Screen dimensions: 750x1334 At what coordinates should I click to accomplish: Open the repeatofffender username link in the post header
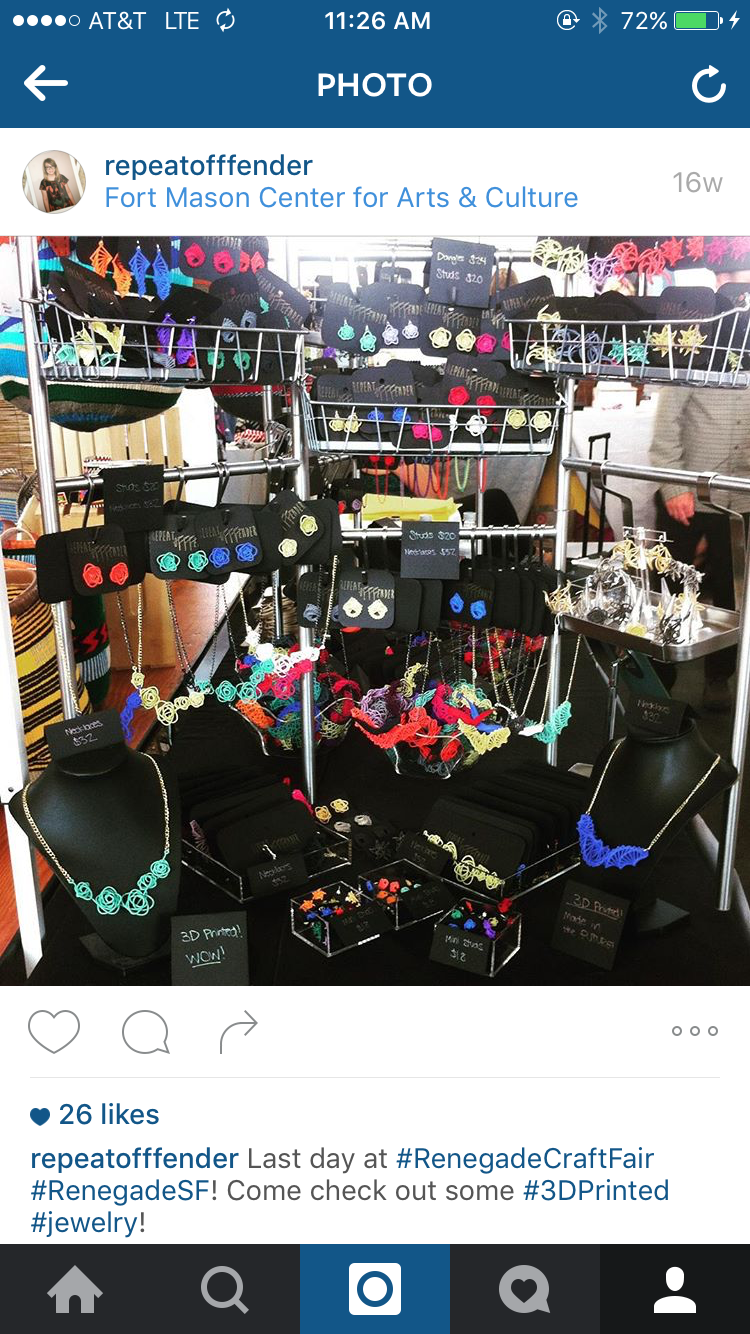point(208,166)
